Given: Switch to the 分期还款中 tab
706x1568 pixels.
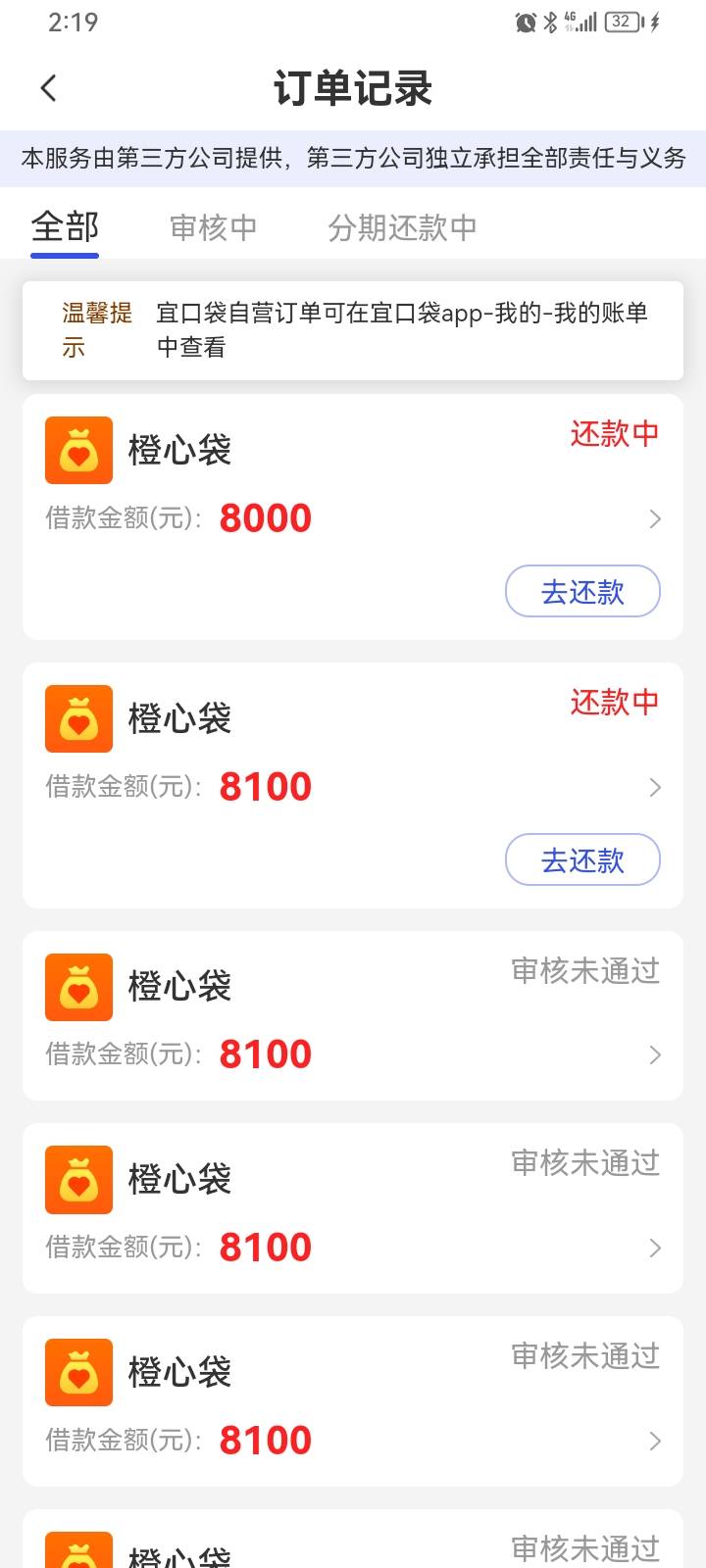Looking at the screenshot, I should pos(402,227).
